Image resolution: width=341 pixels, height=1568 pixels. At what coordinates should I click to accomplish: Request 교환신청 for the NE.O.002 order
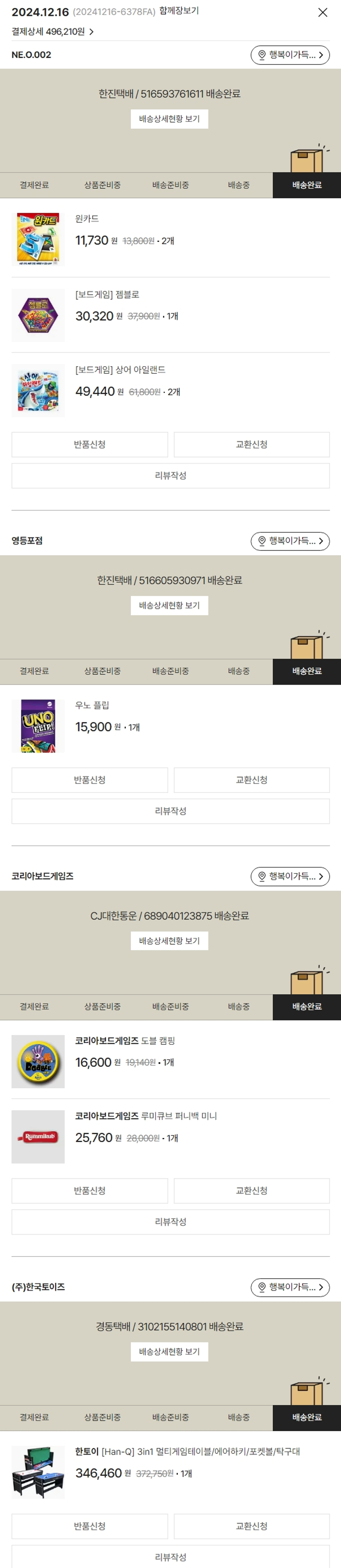click(251, 444)
